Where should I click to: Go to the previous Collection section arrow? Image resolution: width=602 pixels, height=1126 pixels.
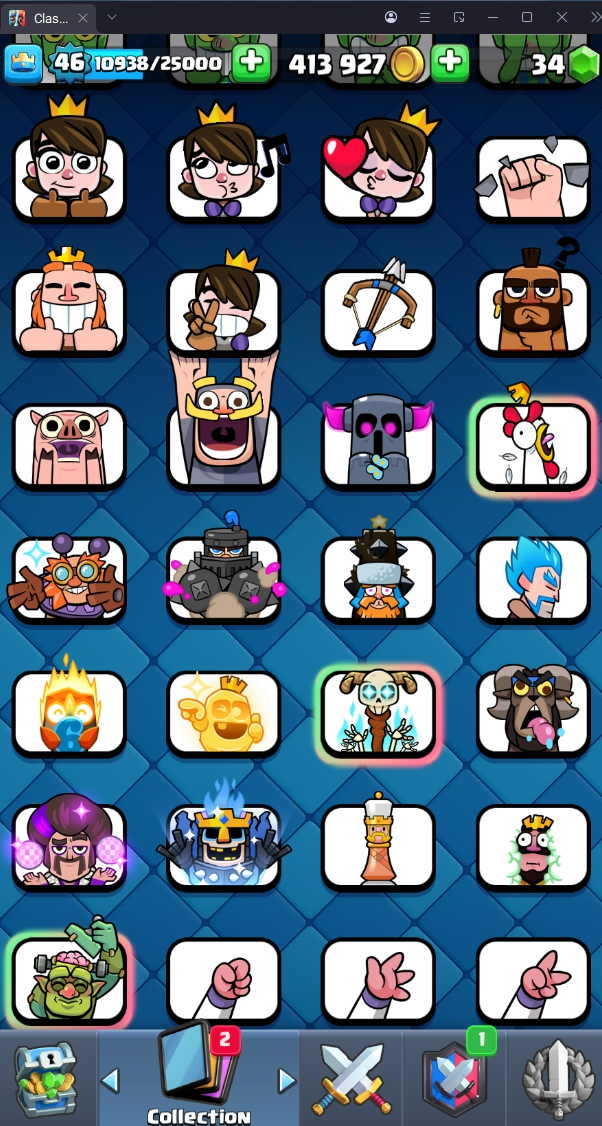pyautogui.click(x=110, y=1080)
